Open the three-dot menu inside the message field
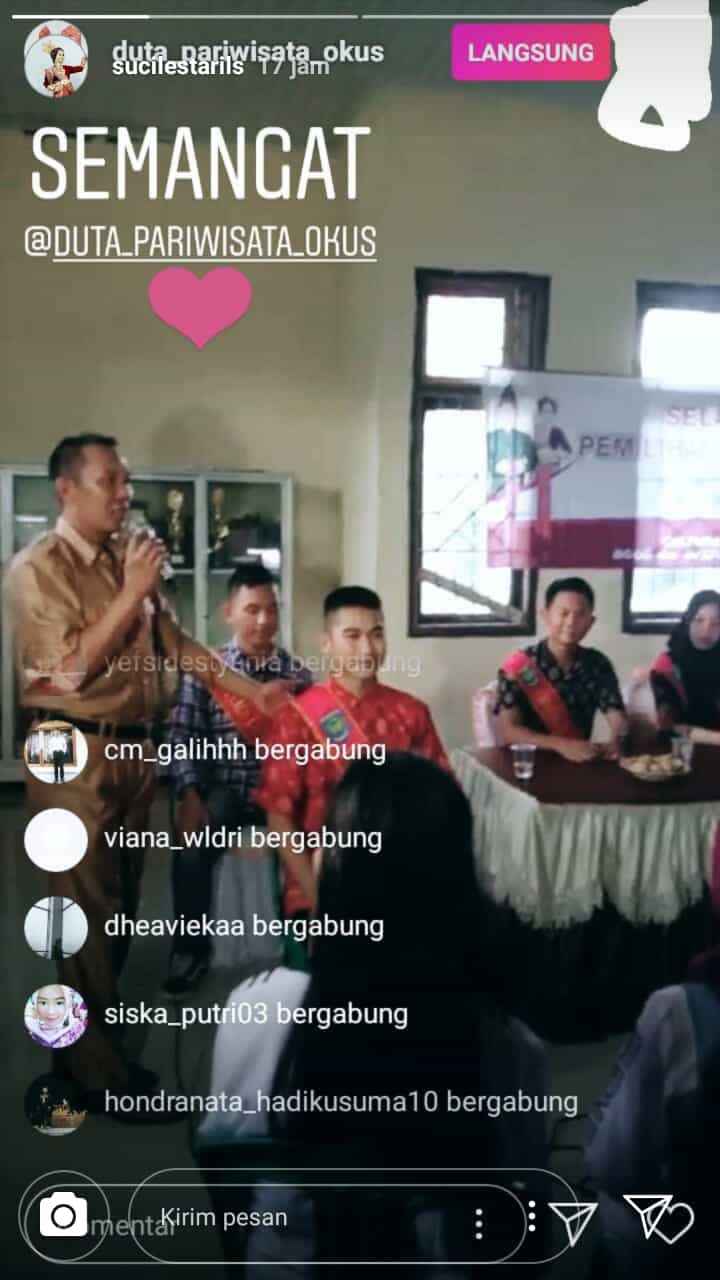Screen dimensions: 720x1280 tap(479, 1222)
